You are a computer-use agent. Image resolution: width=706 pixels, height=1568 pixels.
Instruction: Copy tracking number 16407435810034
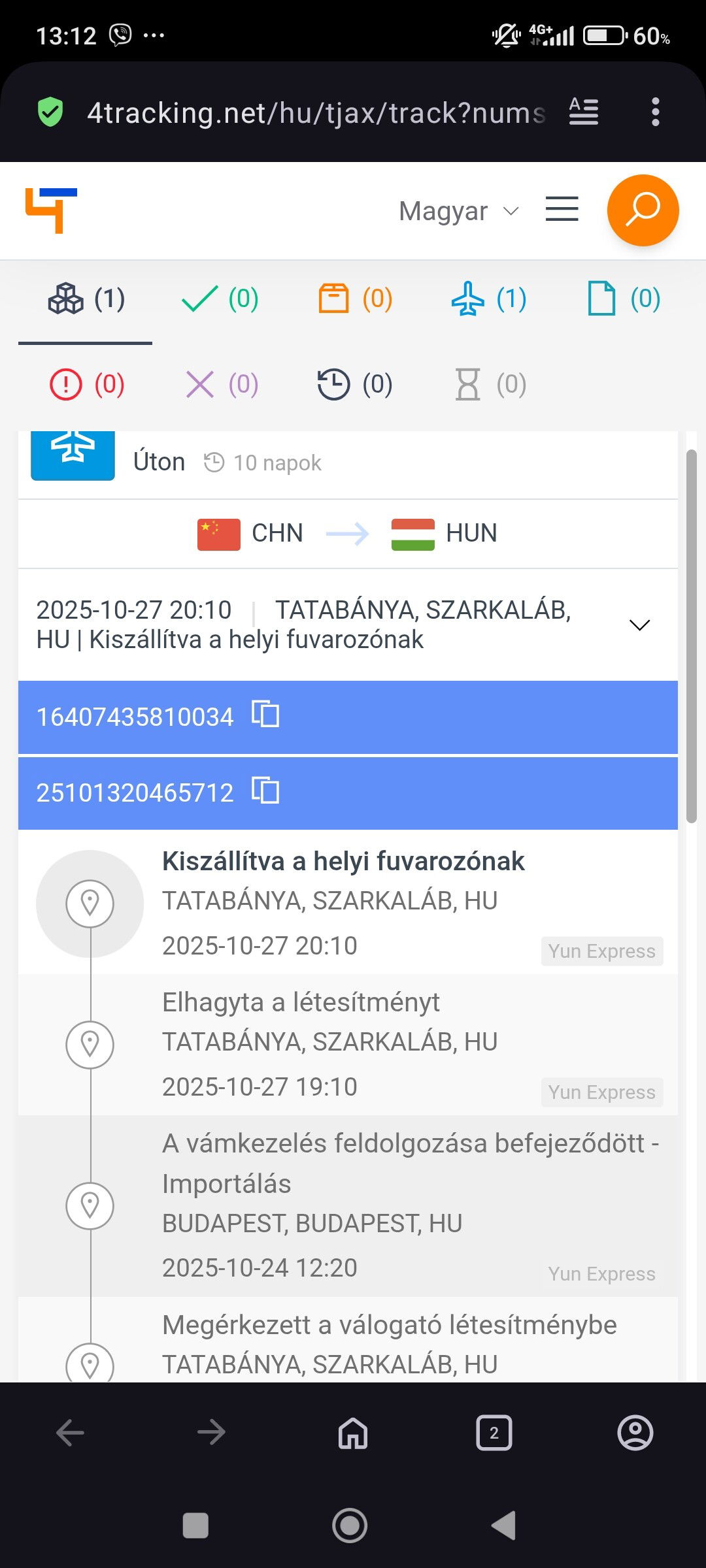coord(266,714)
